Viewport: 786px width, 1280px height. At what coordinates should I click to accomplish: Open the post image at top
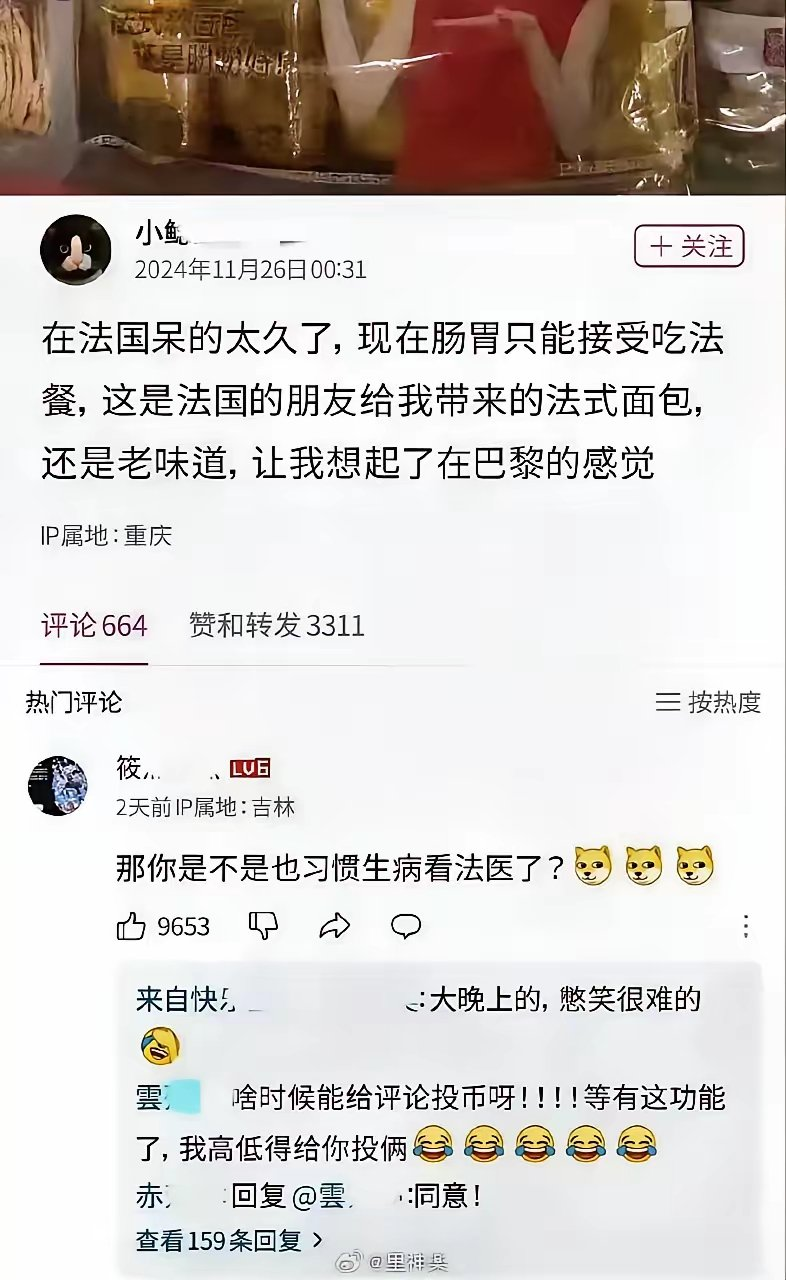393,96
